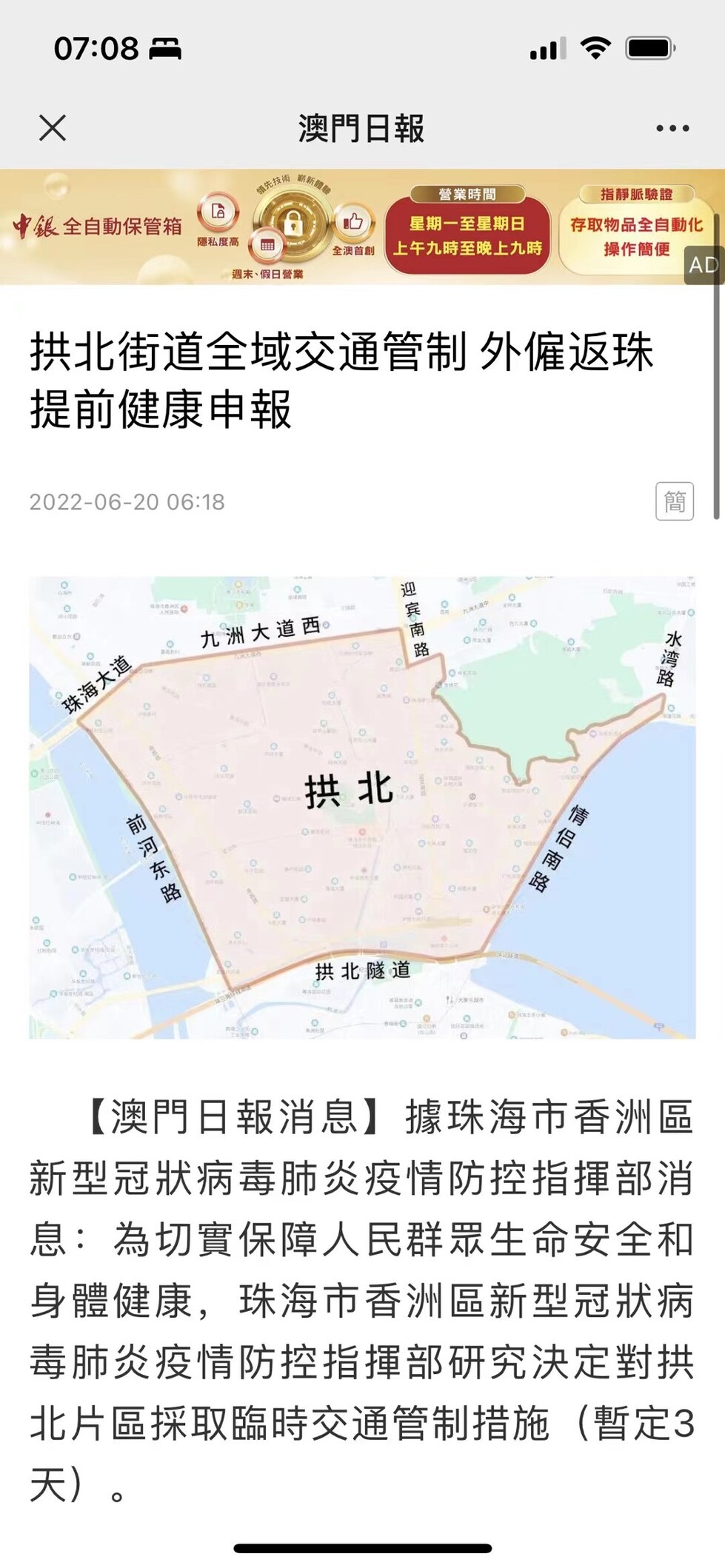The width and height of the screenshot is (725, 1568).
Task: Open the 中銀全自動保管箱 ad banner
Action: 362,227
